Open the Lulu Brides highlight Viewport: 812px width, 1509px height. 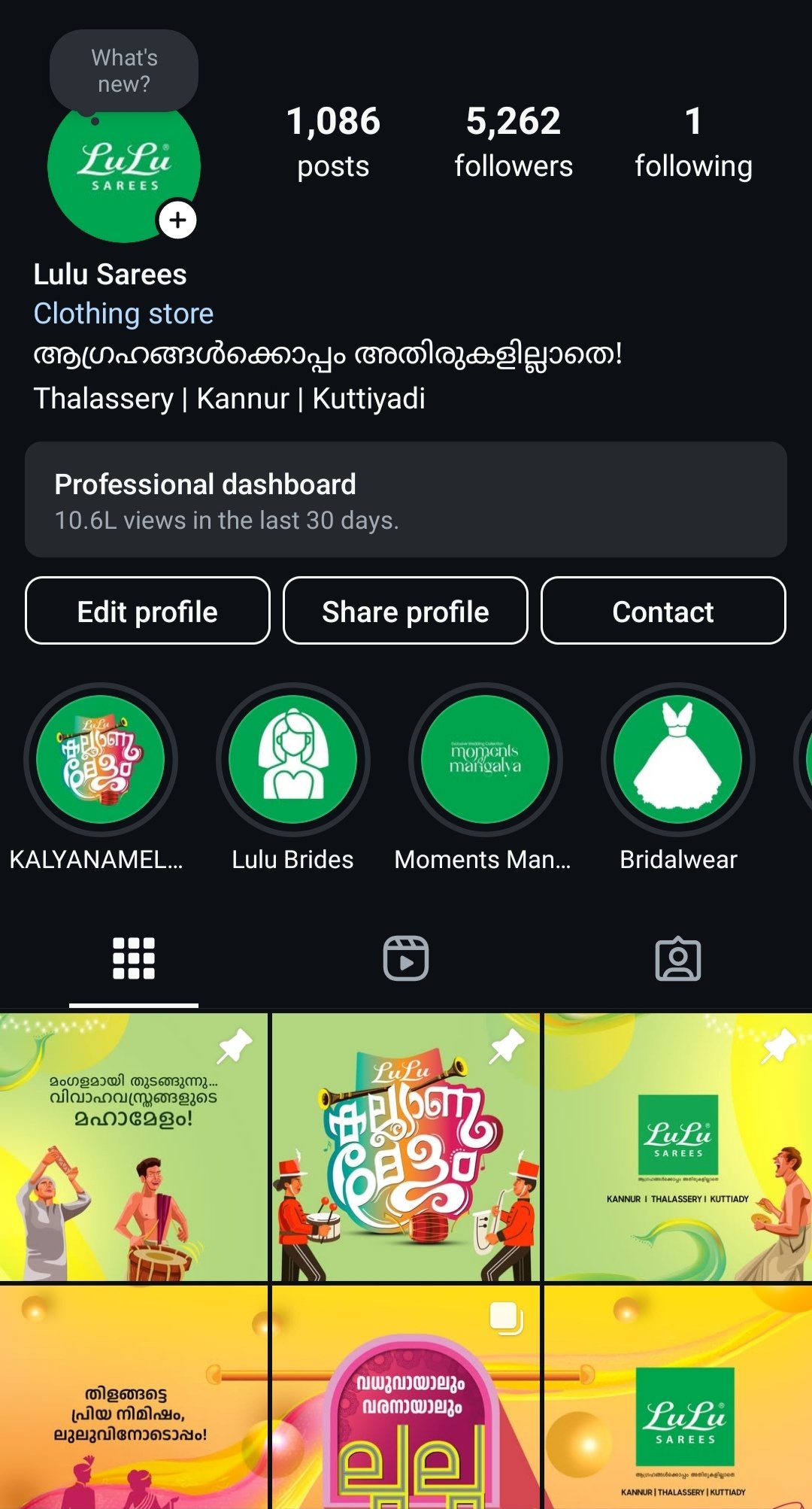pyautogui.click(x=293, y=760)
